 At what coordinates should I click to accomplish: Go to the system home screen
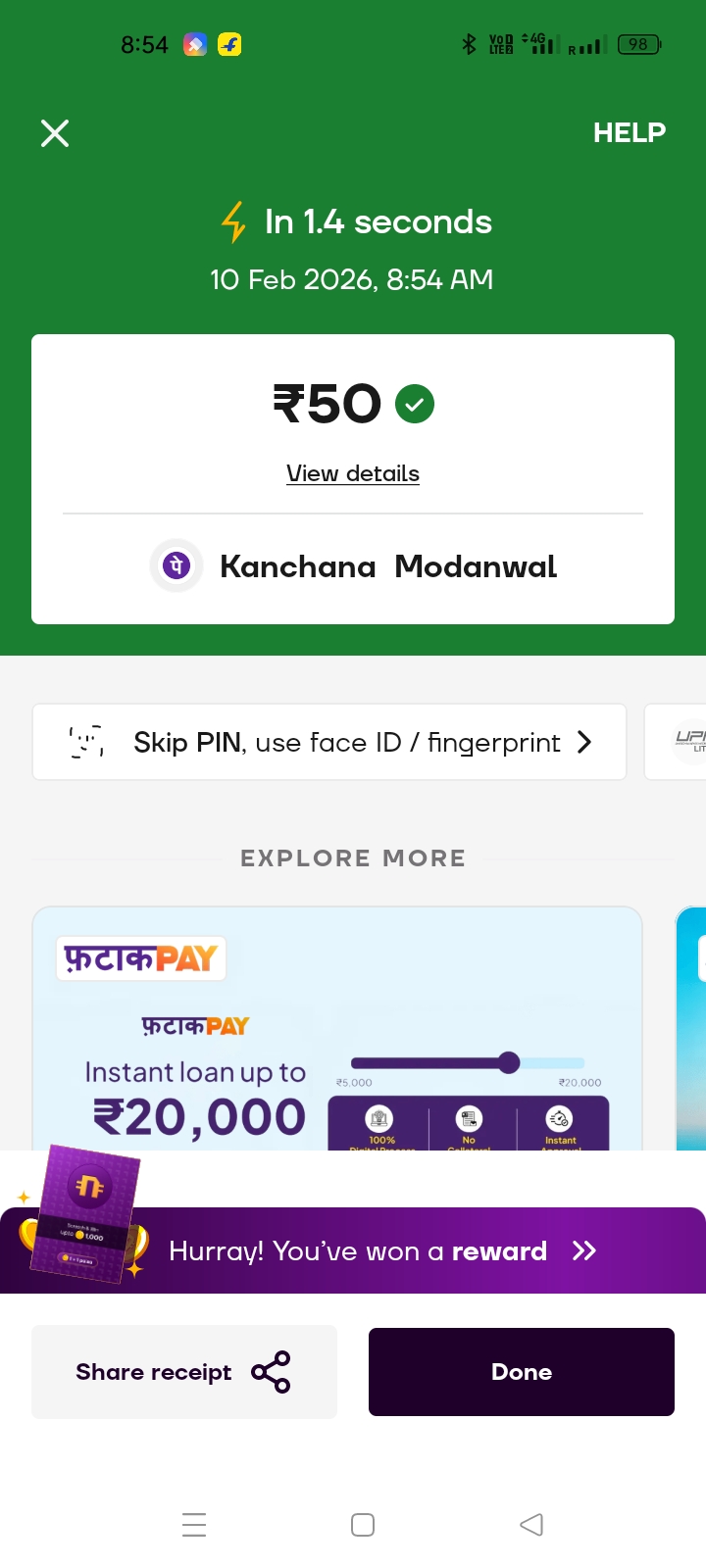coord(363,1524)
